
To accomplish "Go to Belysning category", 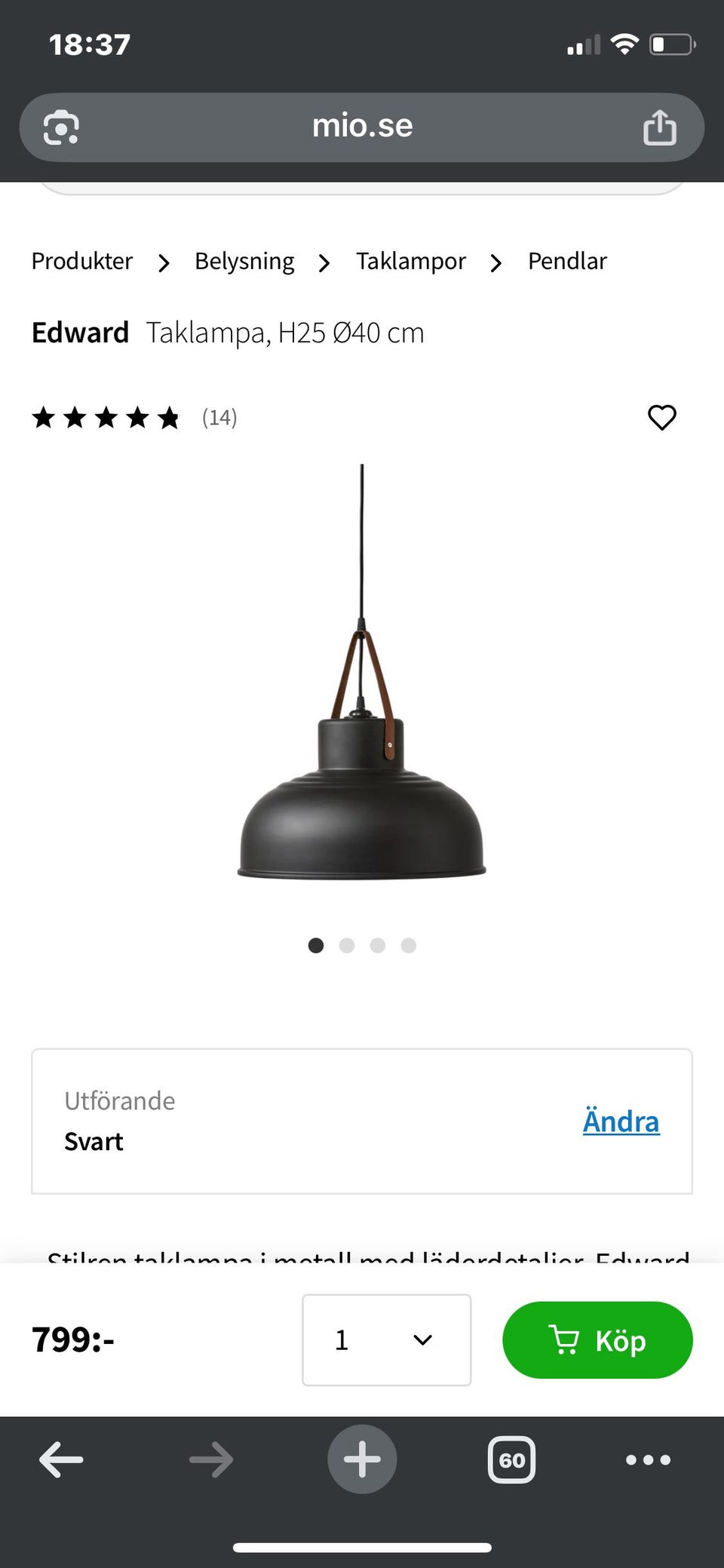I will (x=244, y=261).
